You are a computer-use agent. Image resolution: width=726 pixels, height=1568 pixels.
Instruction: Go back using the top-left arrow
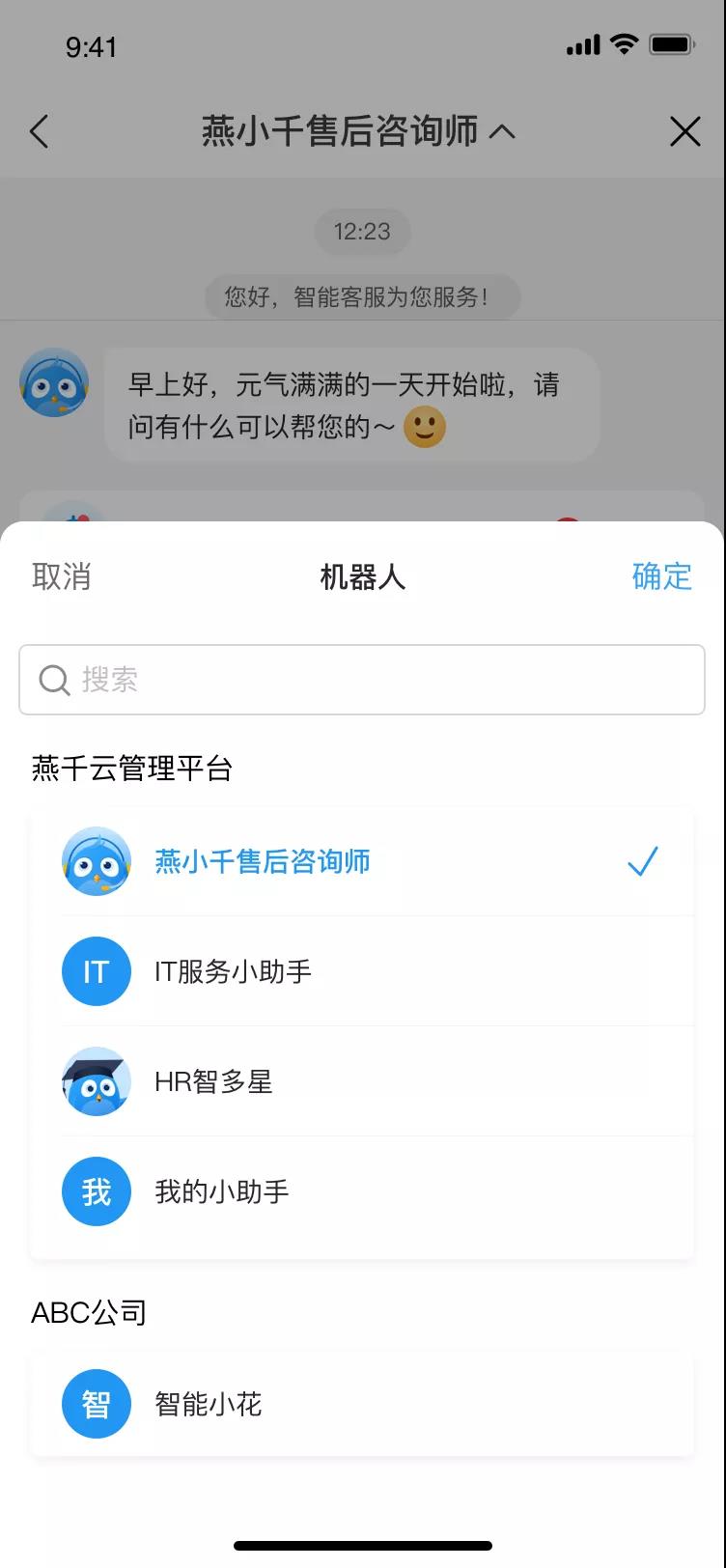tap(40, 131)
